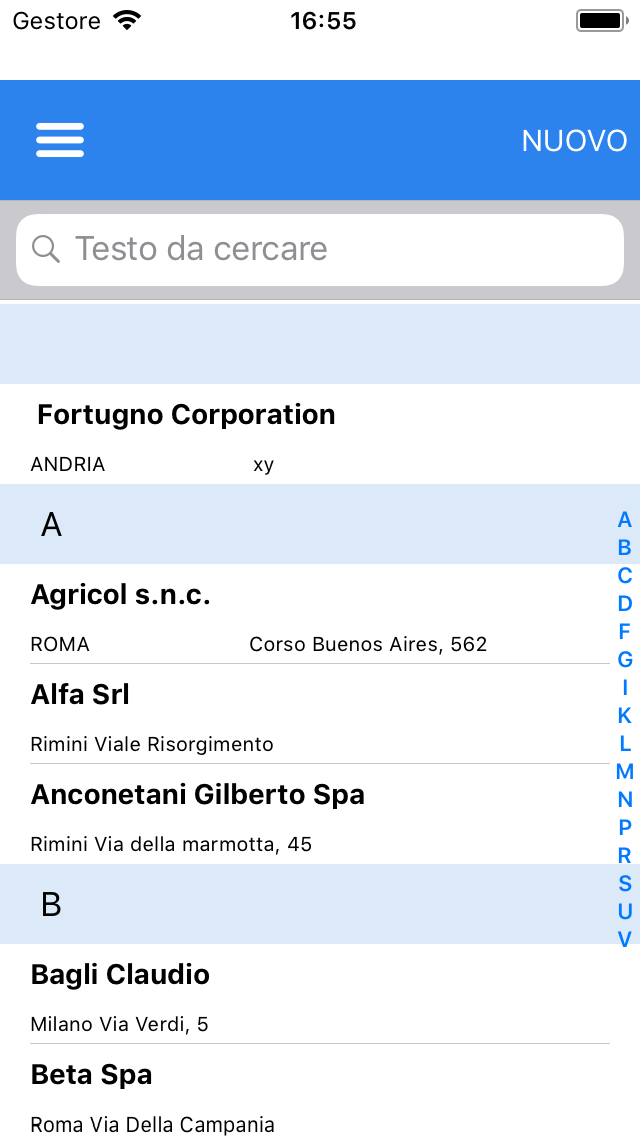Jump to letter P in index
This screenshot has height=1136, width=640.
pos(625,827)
